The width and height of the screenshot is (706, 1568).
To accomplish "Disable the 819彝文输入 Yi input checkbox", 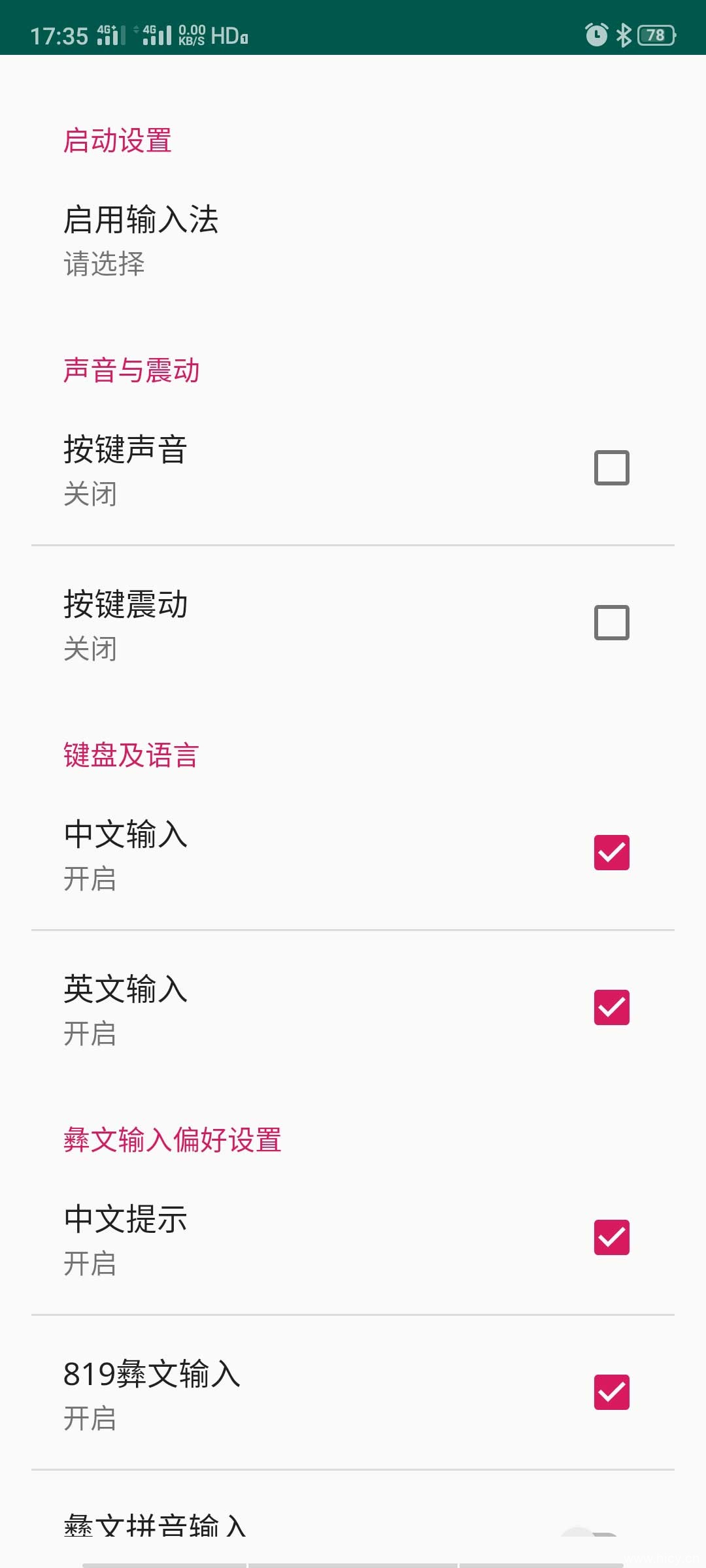I will pyautogui.click(x=611, y=1393).
